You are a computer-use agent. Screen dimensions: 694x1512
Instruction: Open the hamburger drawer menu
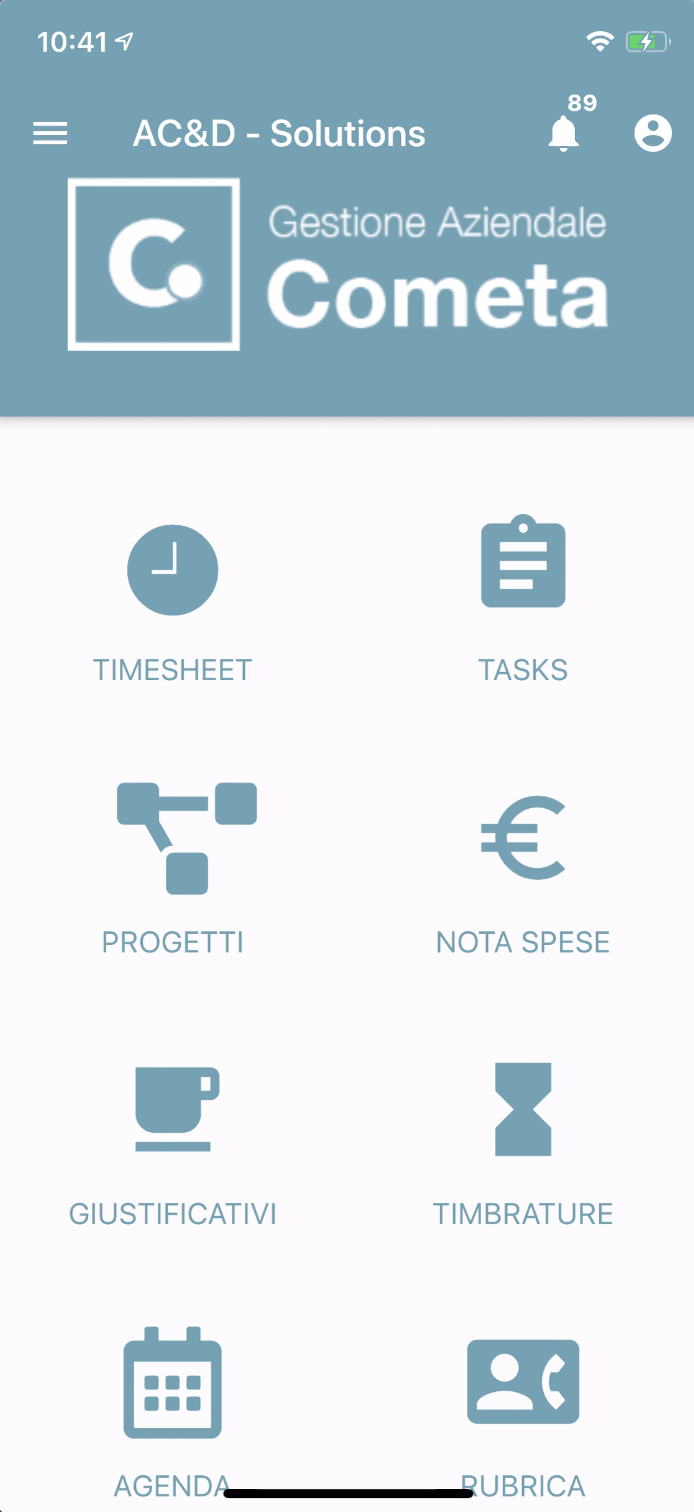tap(50, 134)
